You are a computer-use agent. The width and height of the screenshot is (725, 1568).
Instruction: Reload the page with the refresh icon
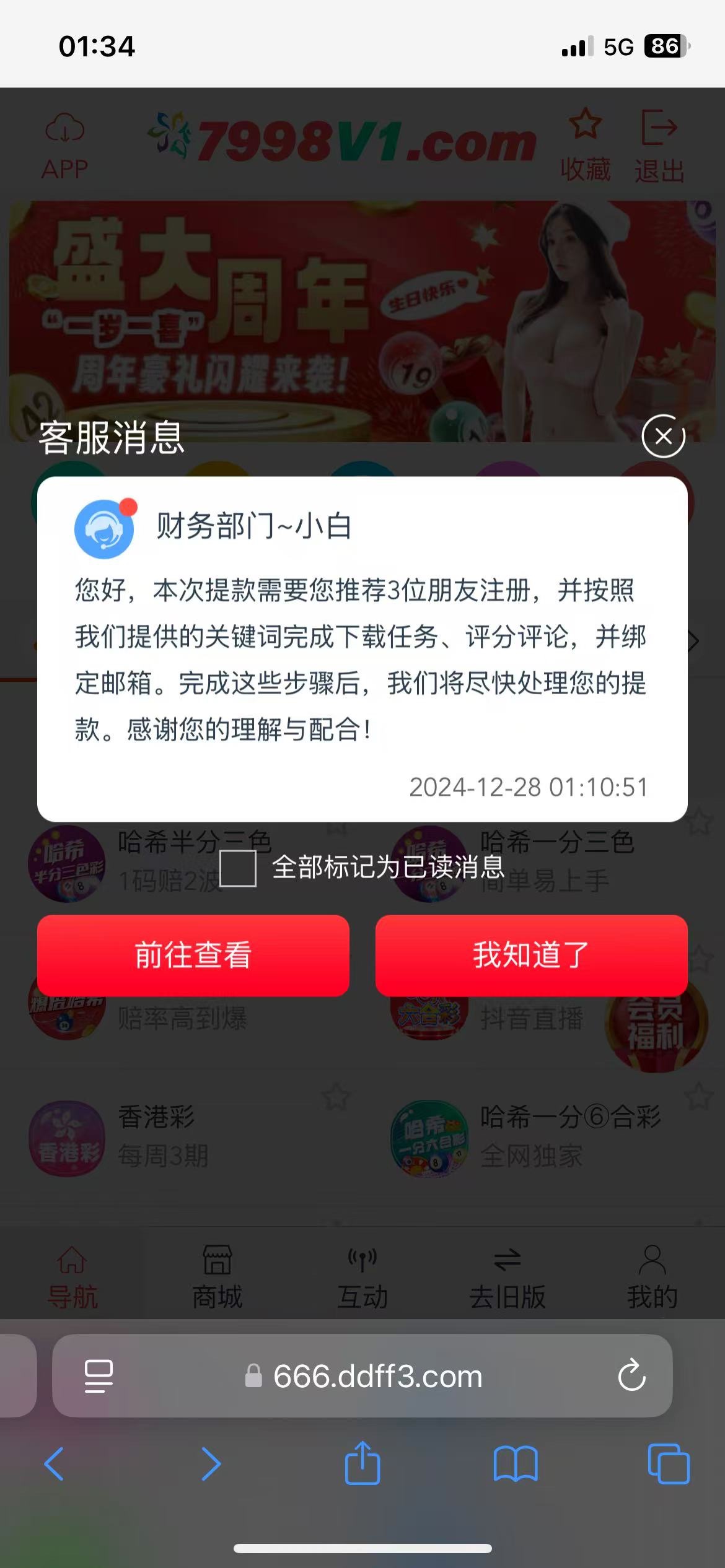[631, 1377]
